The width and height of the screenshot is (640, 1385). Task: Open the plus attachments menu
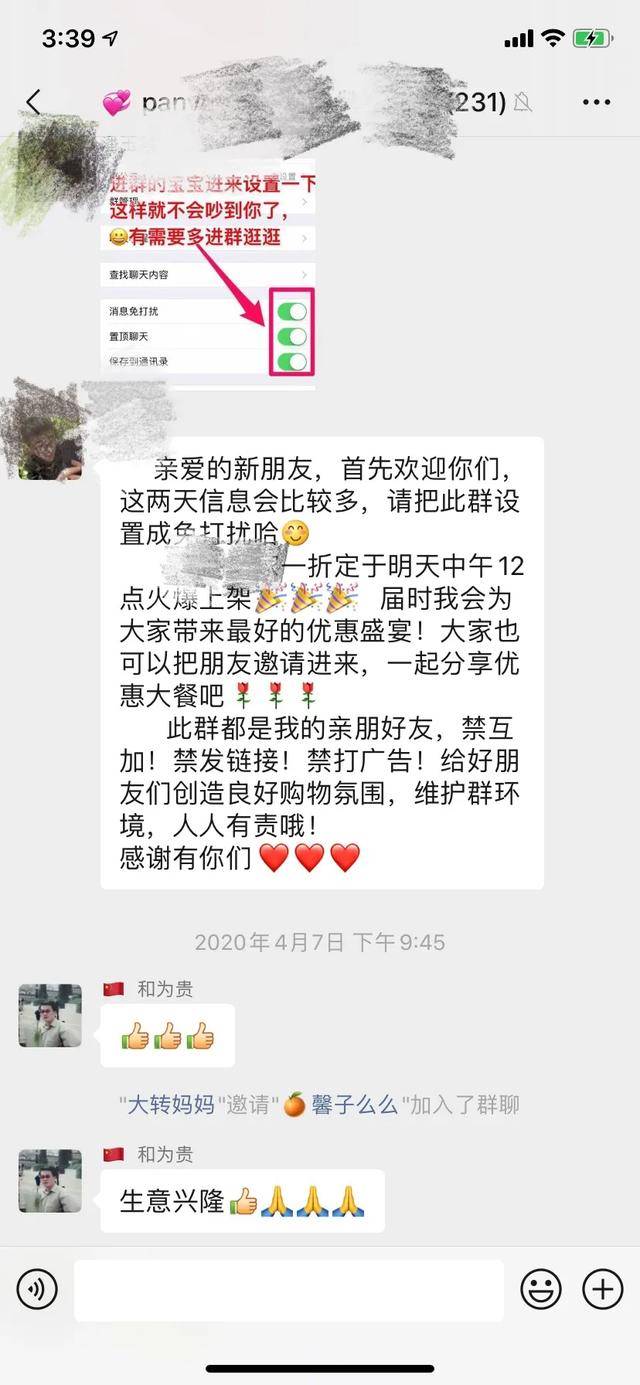pyautogui.click(x=602, y=1290)
